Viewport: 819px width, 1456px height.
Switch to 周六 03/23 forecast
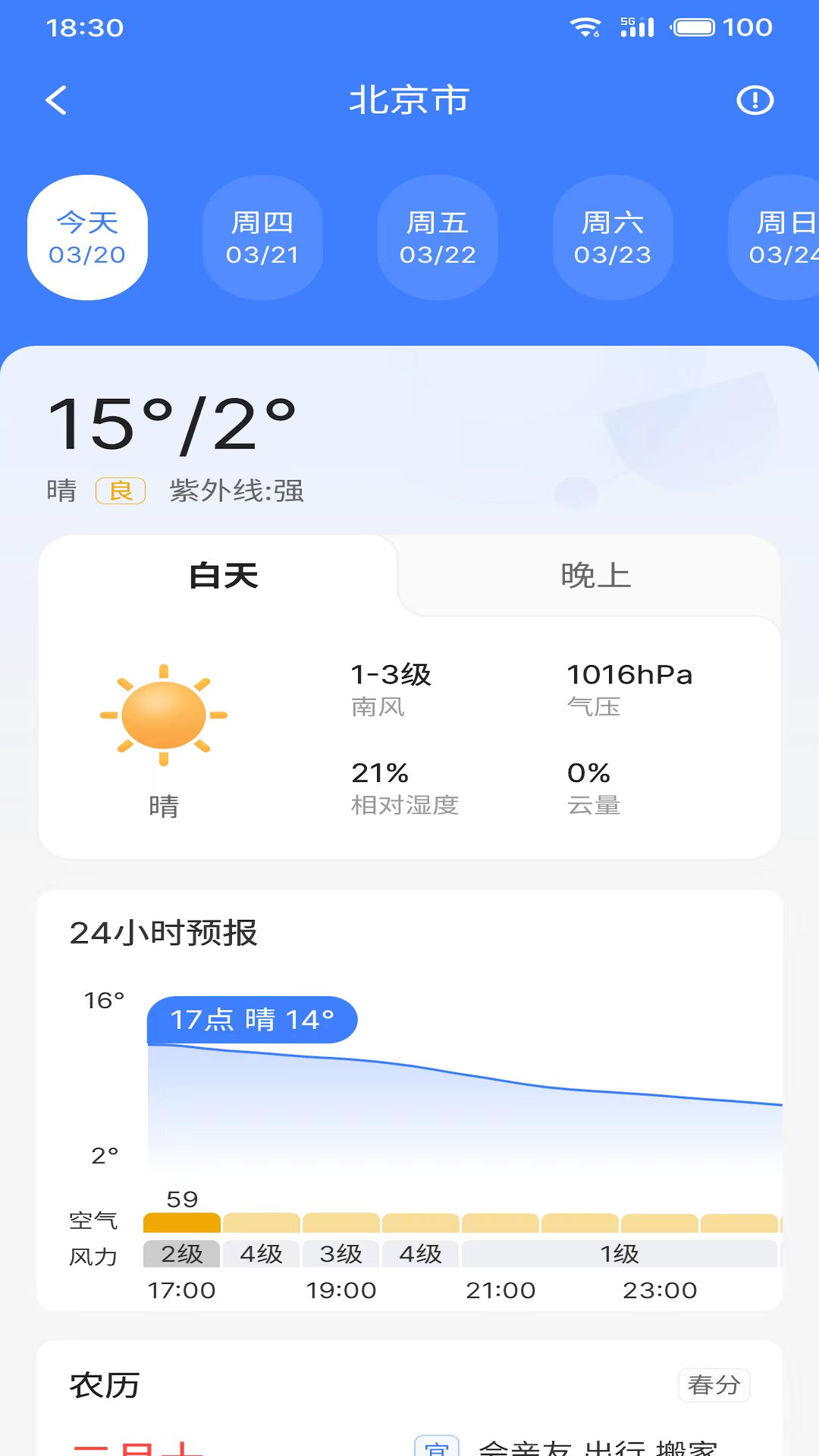point(613,238)
